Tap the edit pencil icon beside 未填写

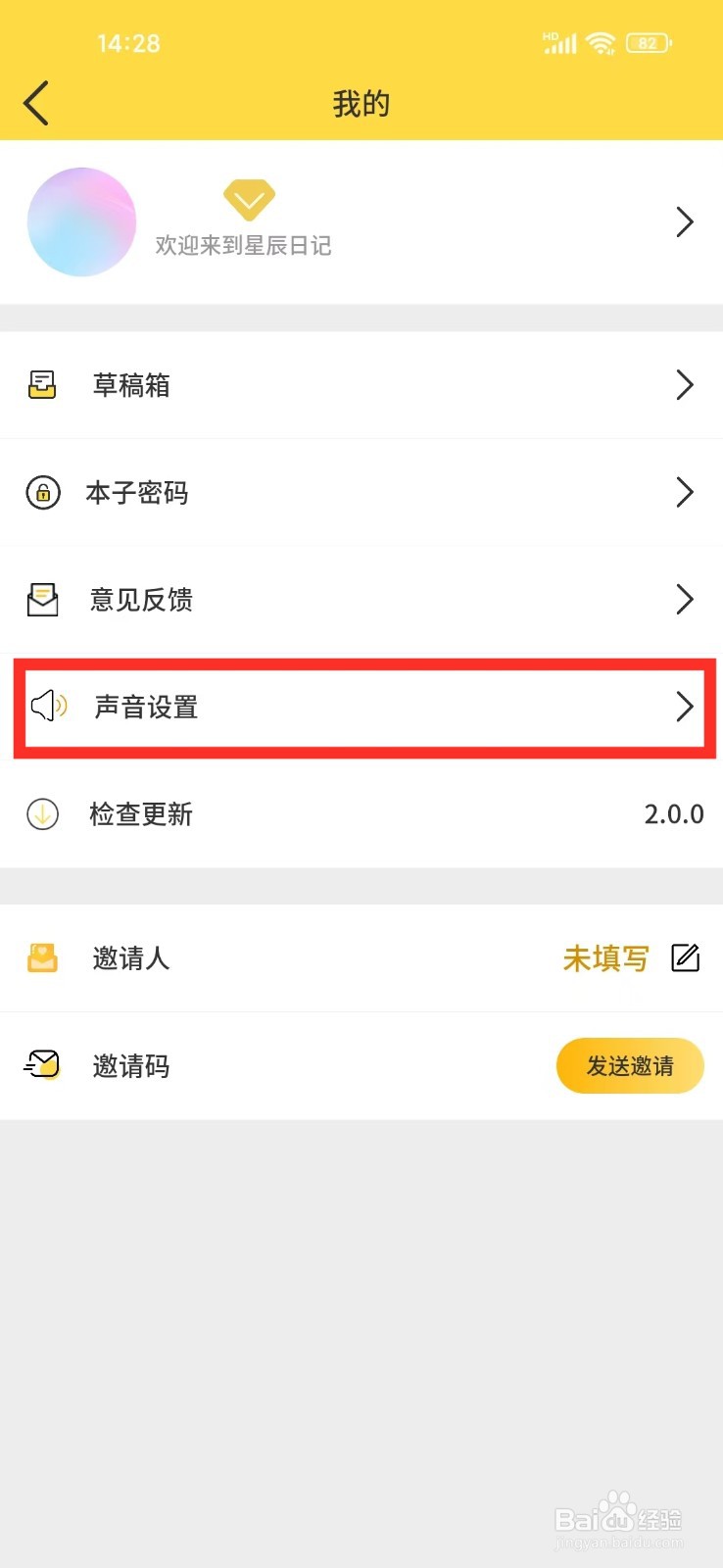pos(686,958)
